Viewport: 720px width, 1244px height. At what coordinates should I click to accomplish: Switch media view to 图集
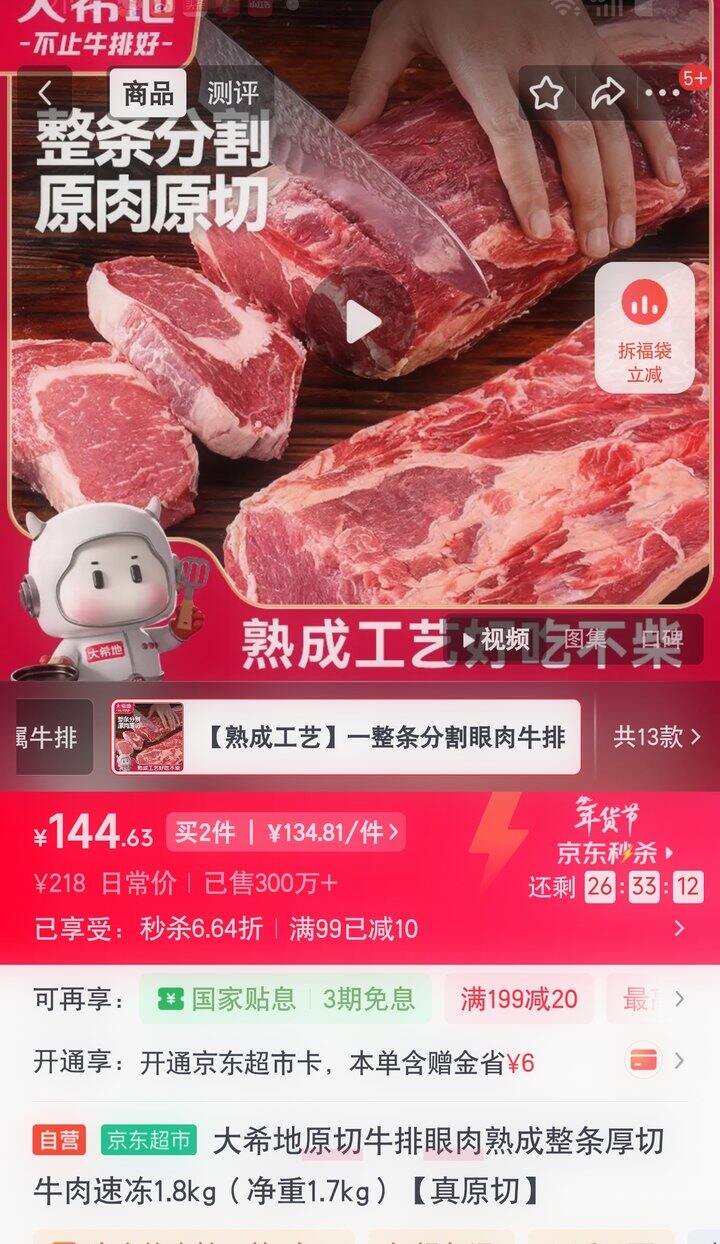[586, 639]
